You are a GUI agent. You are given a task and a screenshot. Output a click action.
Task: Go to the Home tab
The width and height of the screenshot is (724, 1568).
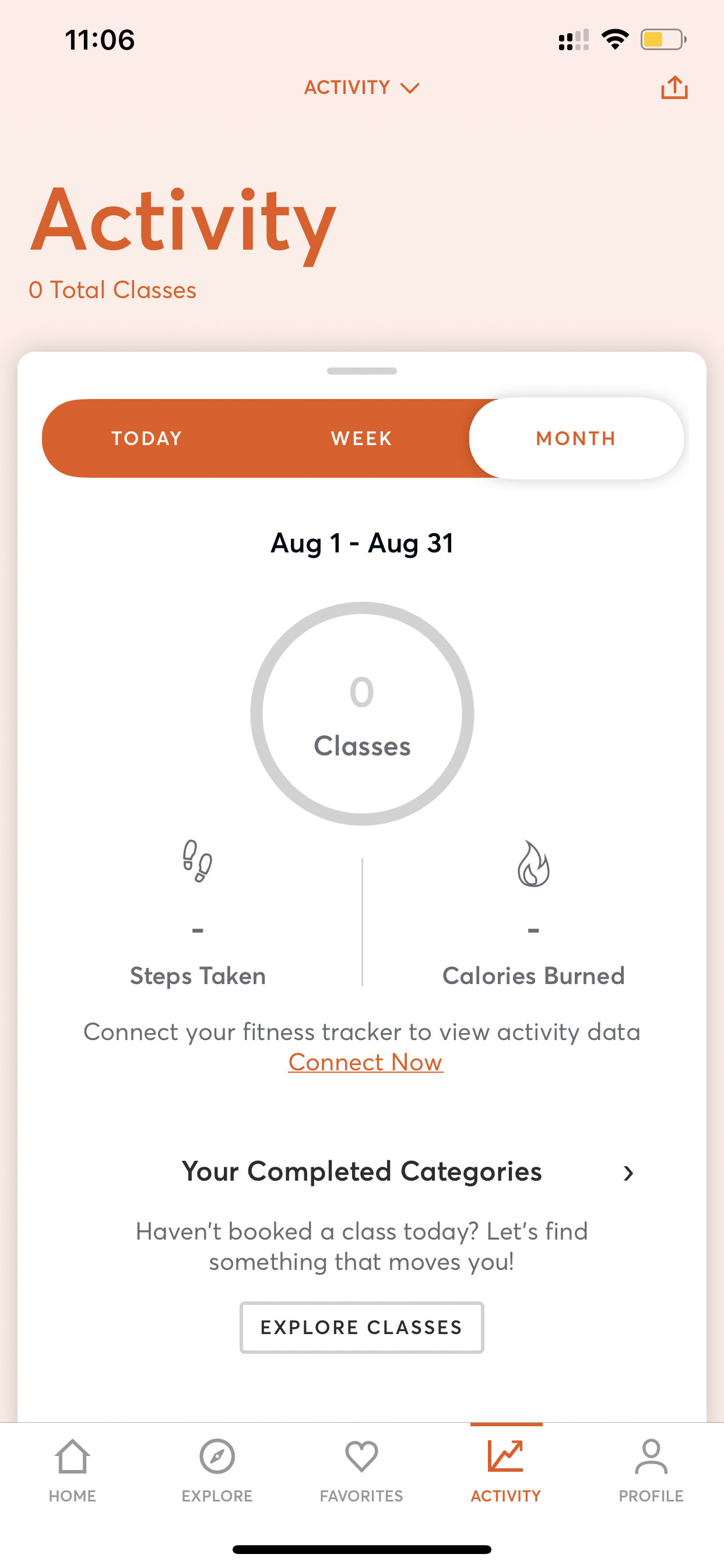pyautogui.click(x=72, y=1469)
